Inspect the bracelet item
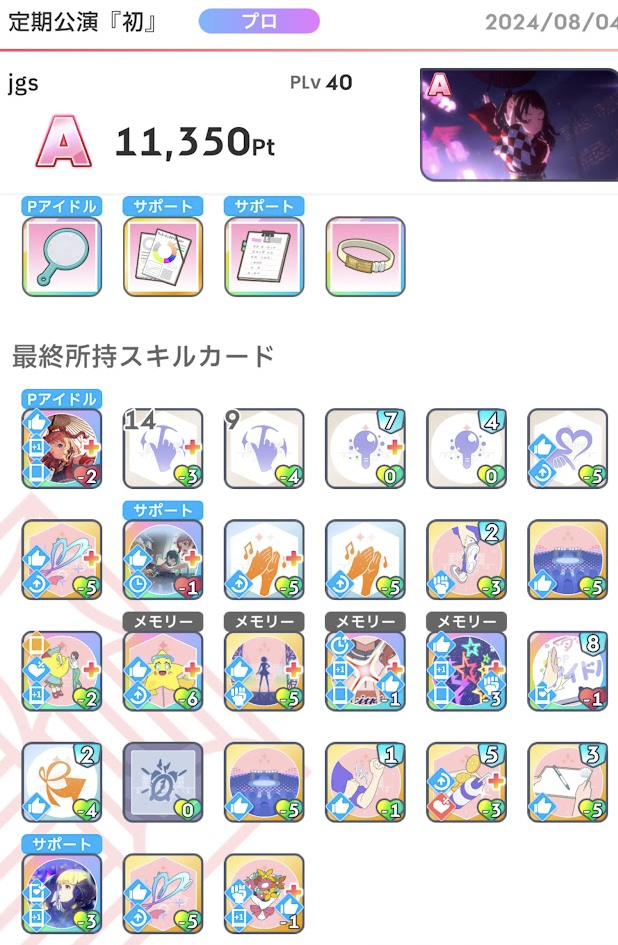Screen dimensions: 618x945 coord(365,257)
